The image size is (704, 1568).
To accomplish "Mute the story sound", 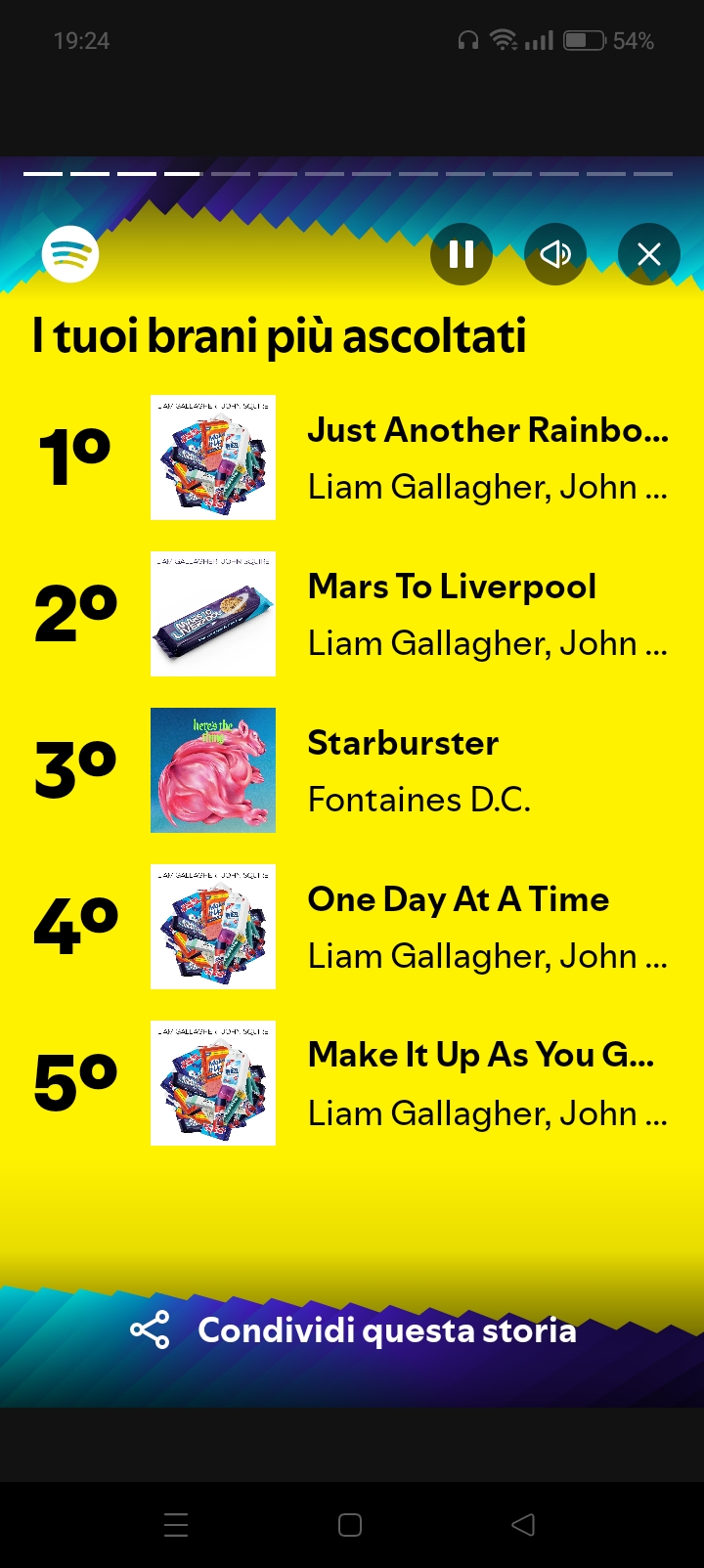I will point(555,254).
